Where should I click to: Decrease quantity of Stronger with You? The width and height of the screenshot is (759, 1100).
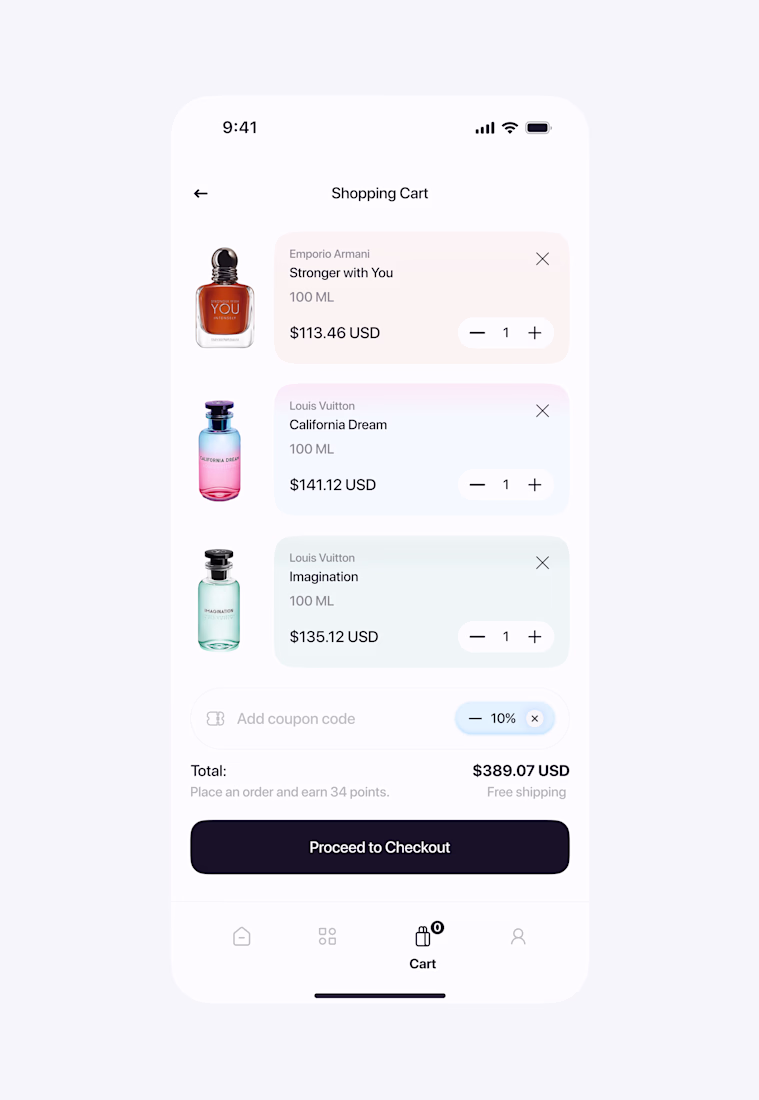click(x=477, y=333)
